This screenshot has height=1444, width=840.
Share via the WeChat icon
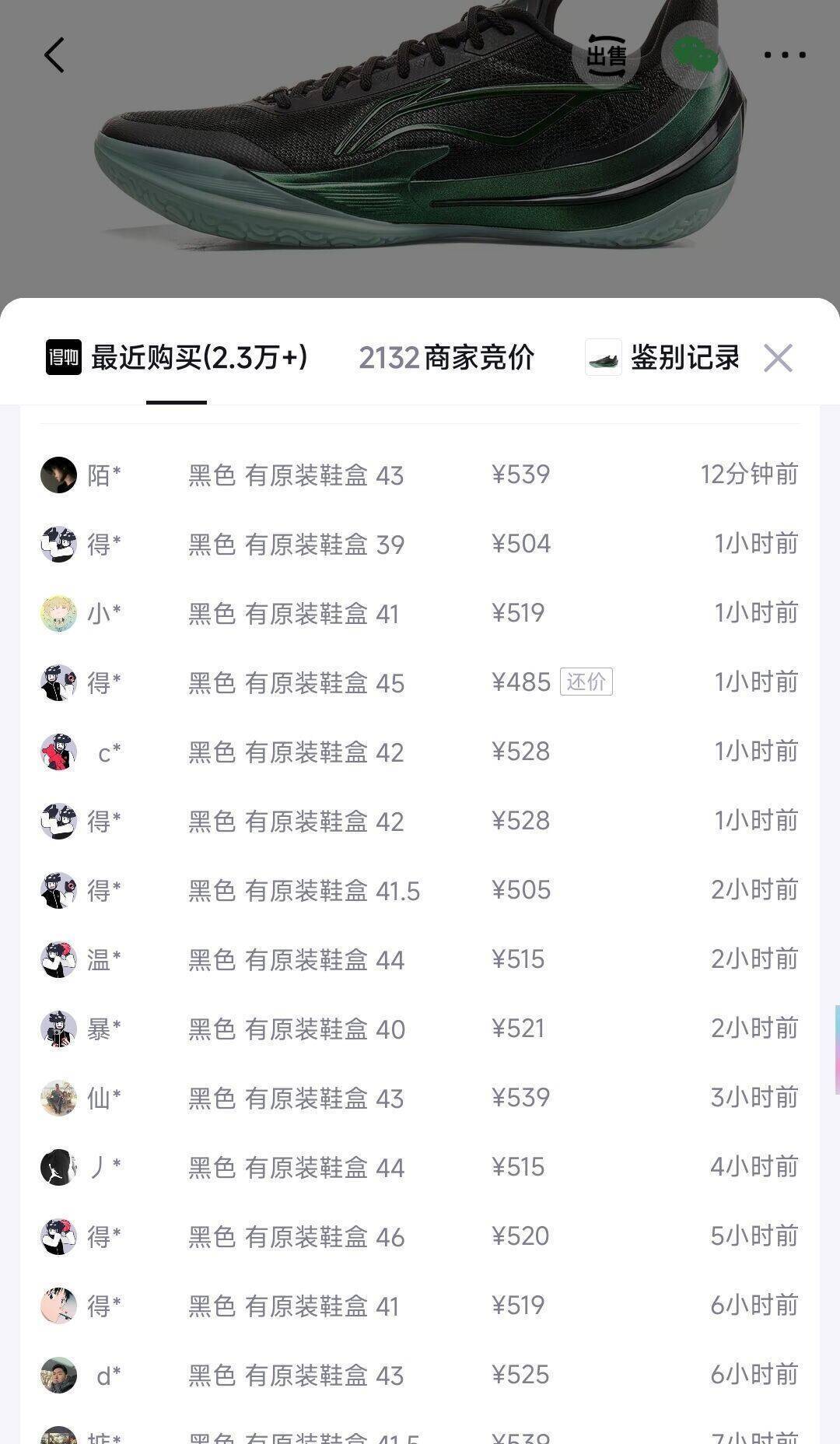[x=695, y=55]
